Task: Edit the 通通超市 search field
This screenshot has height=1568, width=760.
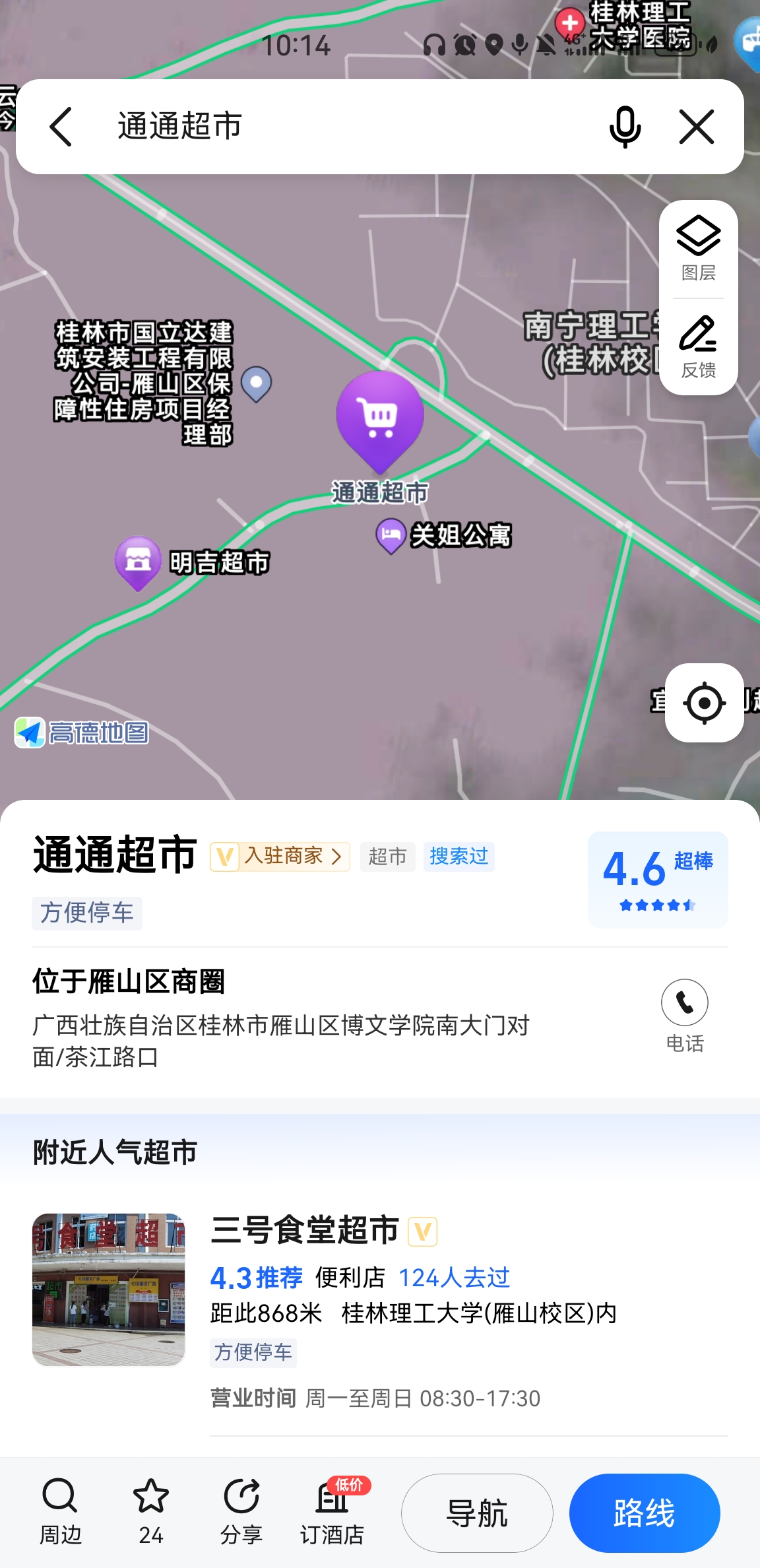Action: point(343,127)
